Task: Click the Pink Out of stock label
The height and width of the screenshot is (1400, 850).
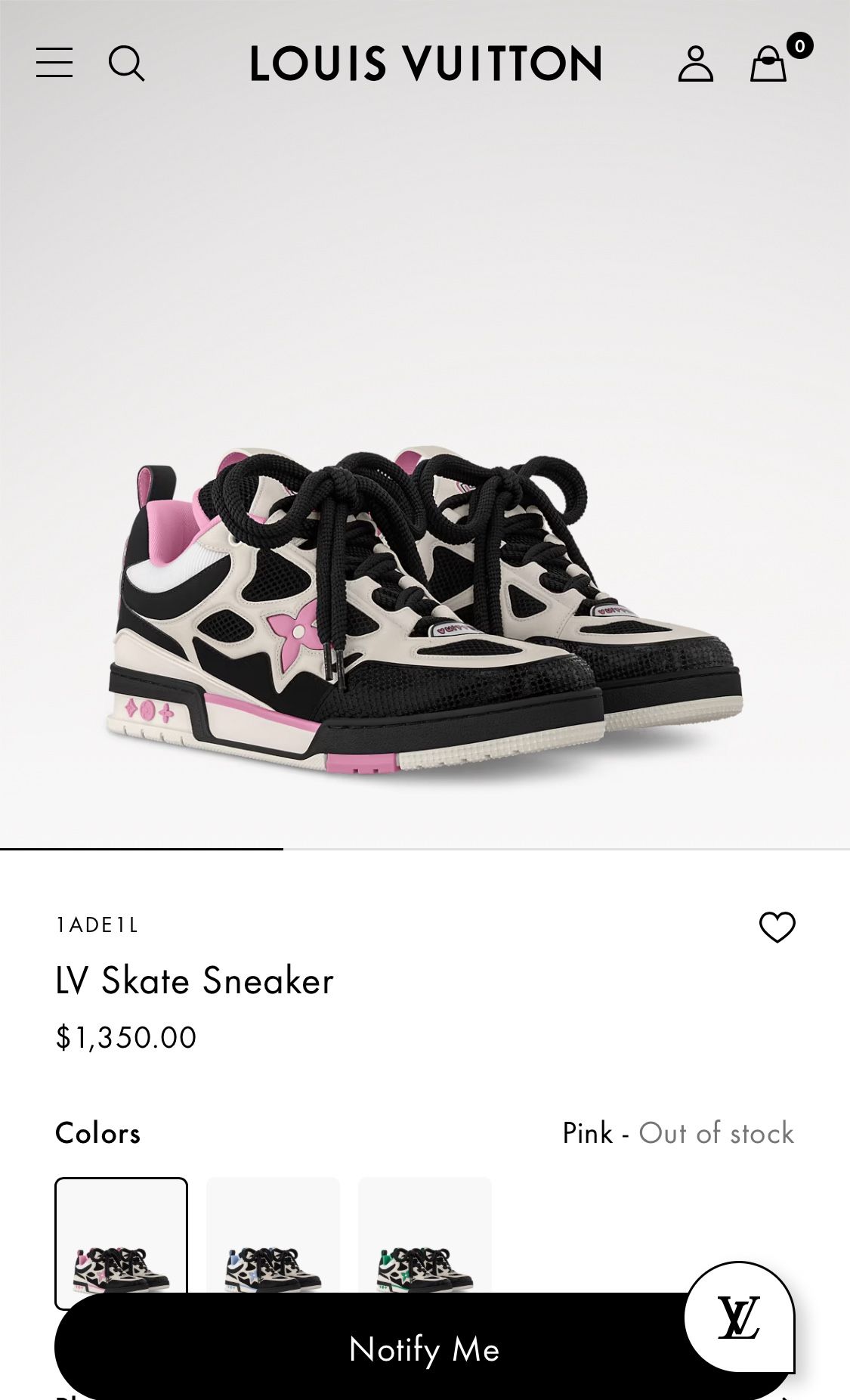Action: tap(677, 1132)
